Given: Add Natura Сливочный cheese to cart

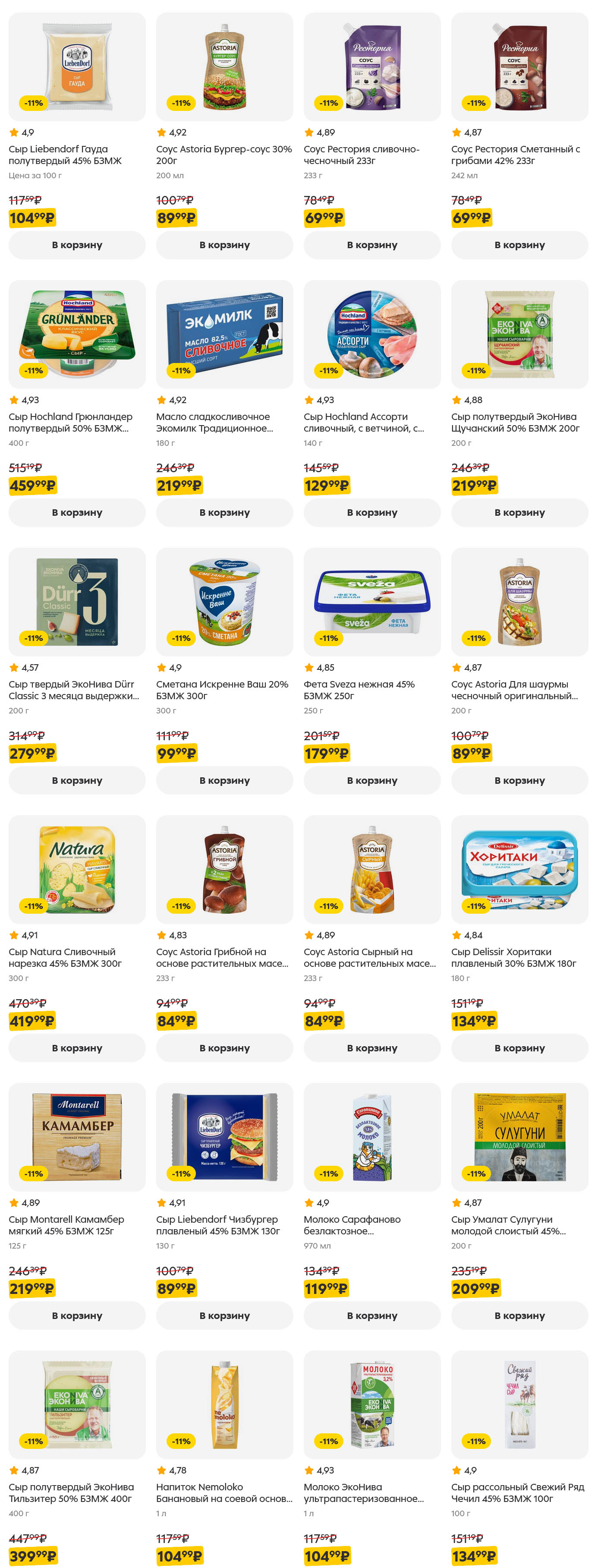Looking at the screenshot, I should tap(77, 1048).
